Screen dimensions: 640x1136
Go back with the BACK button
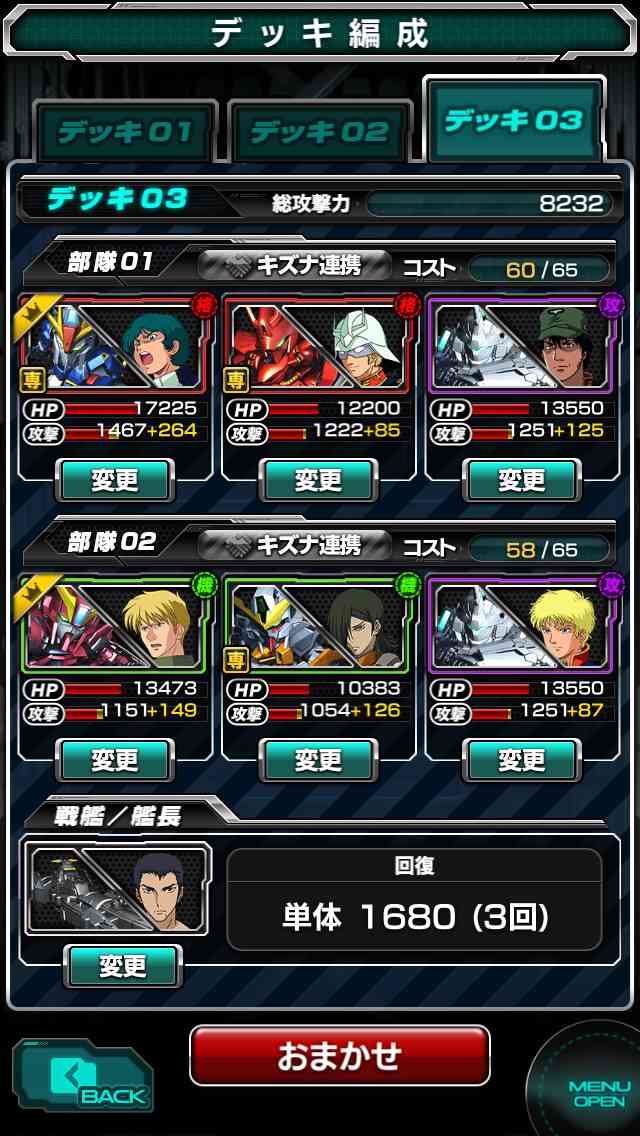point(83,1074)
